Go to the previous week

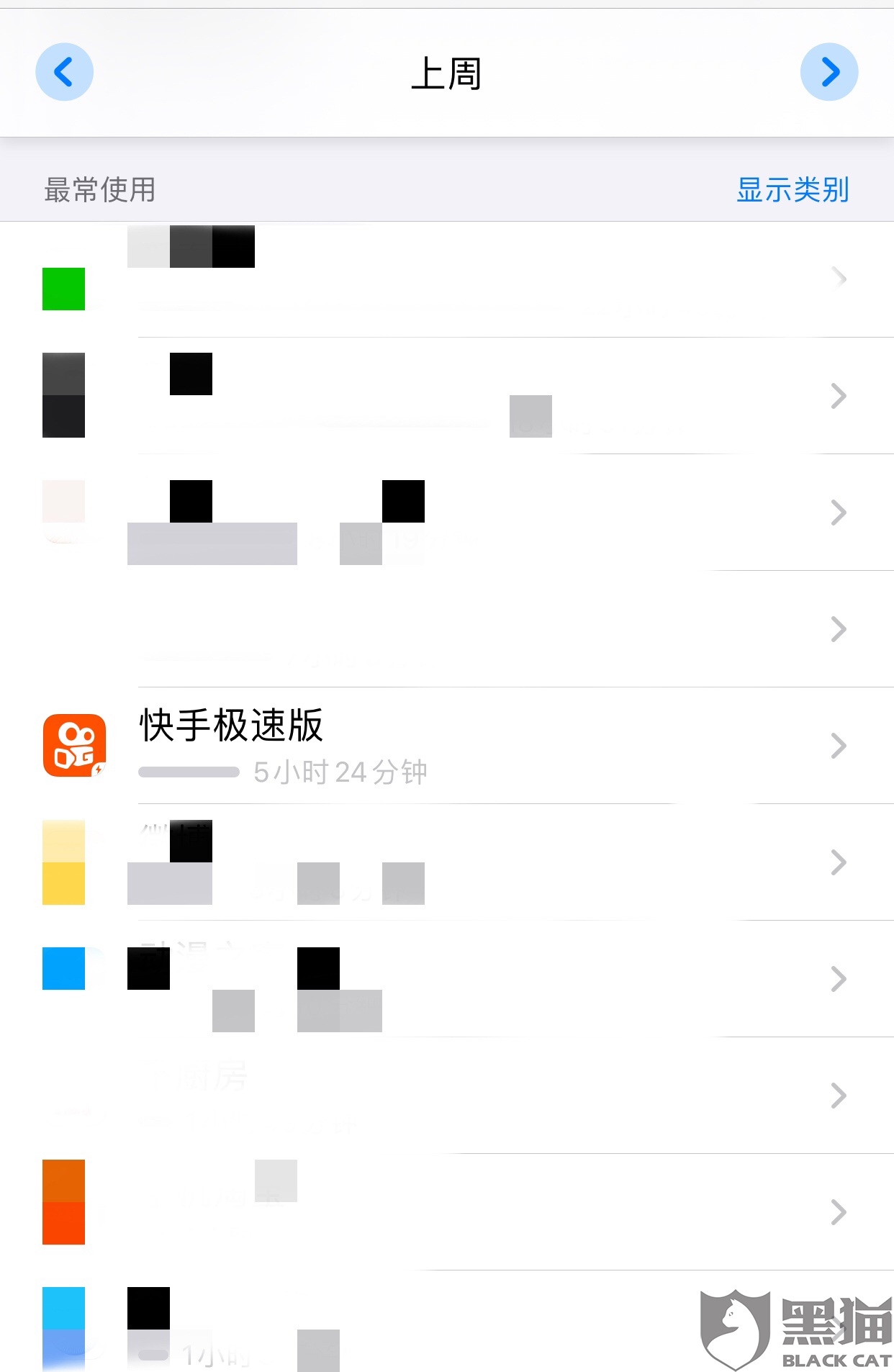[64, 72]
